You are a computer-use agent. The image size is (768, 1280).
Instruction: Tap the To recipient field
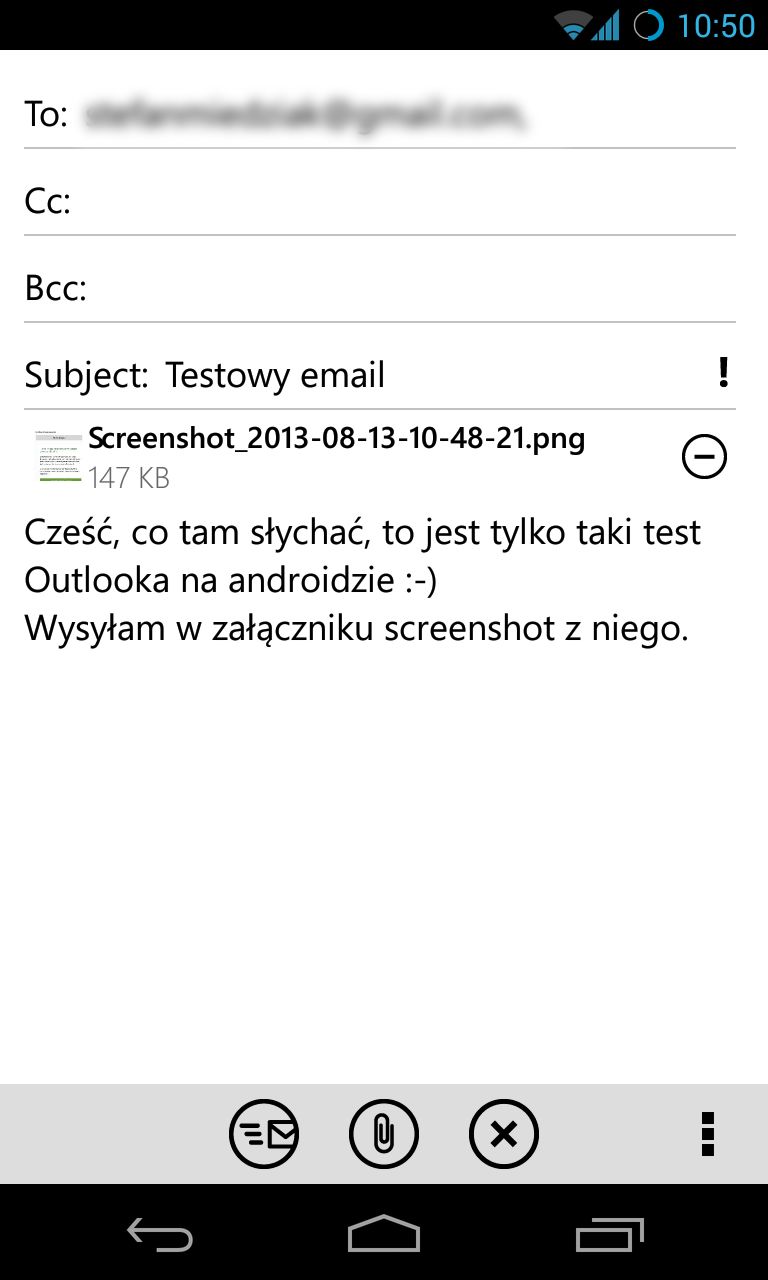pos(380,116)
